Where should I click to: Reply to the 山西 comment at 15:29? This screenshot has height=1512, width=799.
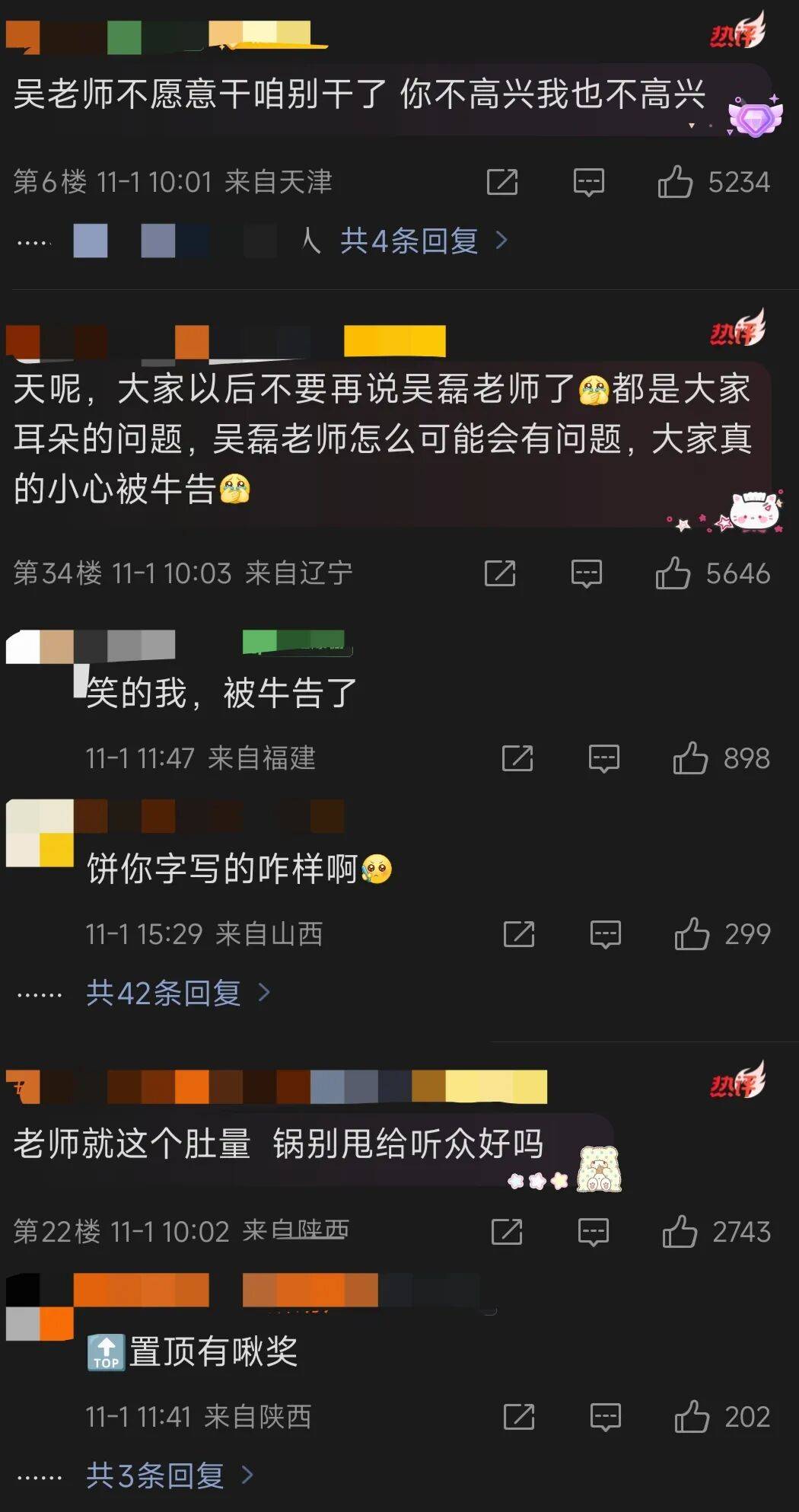pos(606,934)
